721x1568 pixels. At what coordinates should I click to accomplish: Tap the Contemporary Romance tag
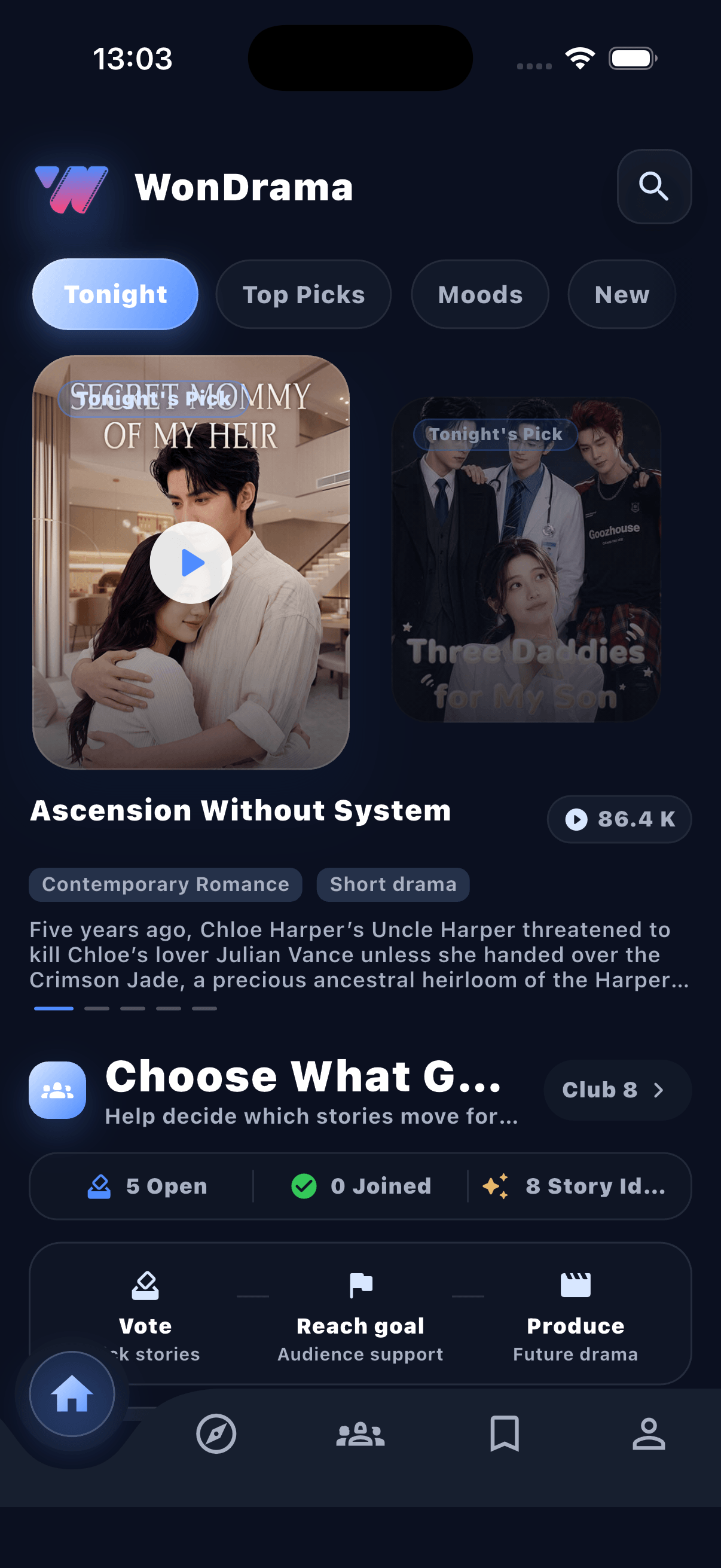166,884
